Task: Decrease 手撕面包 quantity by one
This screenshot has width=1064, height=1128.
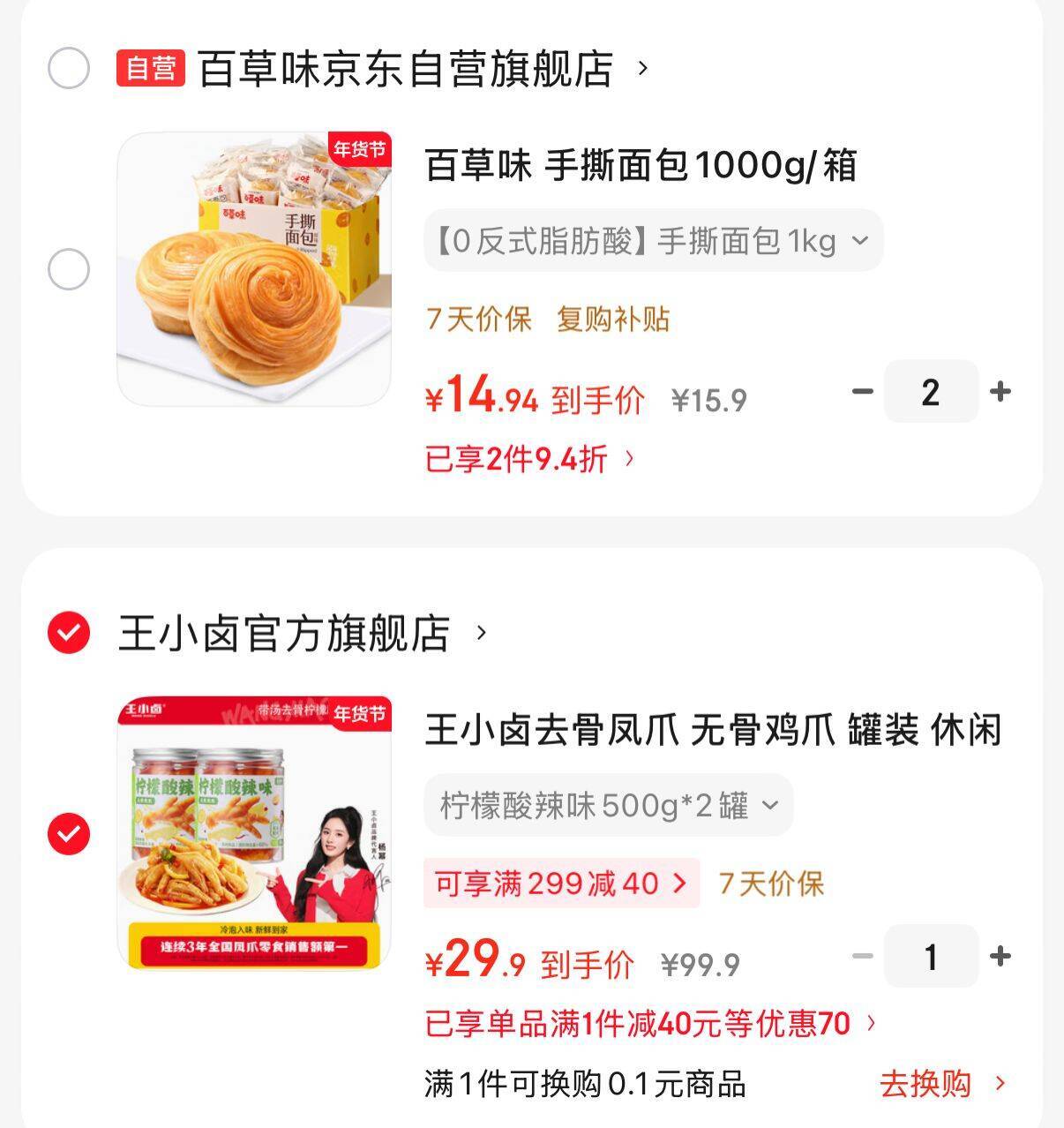Action: coord(862,391)
